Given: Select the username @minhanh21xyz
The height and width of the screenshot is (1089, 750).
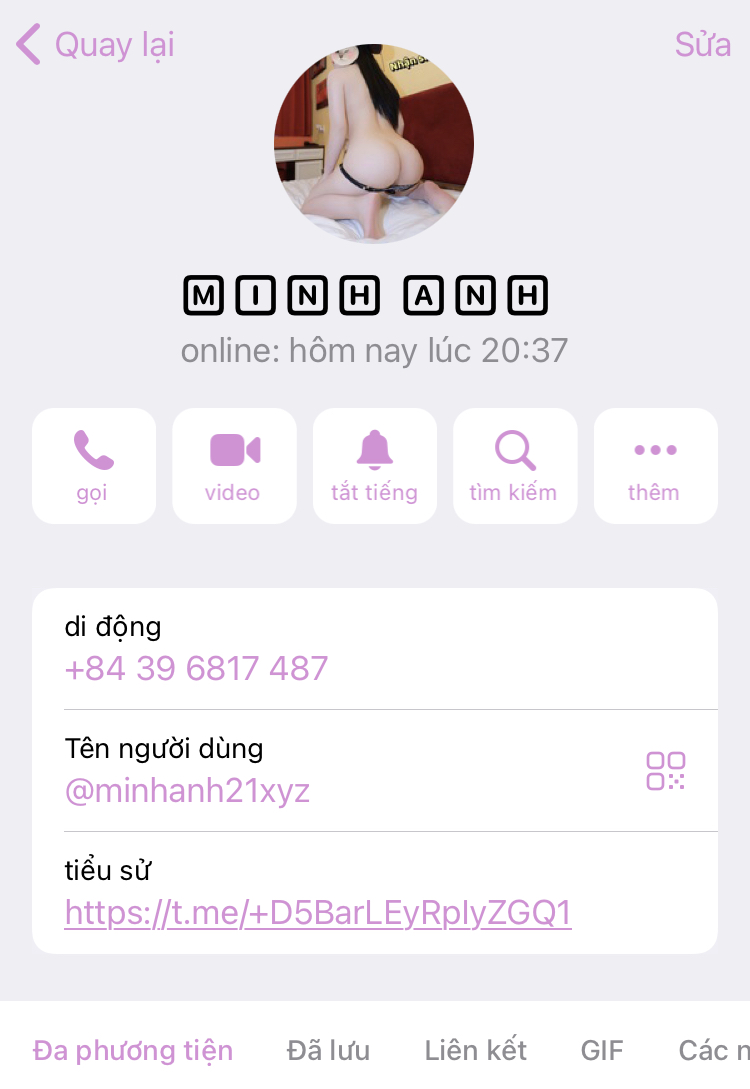Looking at the screenshot, I should 188,791.
